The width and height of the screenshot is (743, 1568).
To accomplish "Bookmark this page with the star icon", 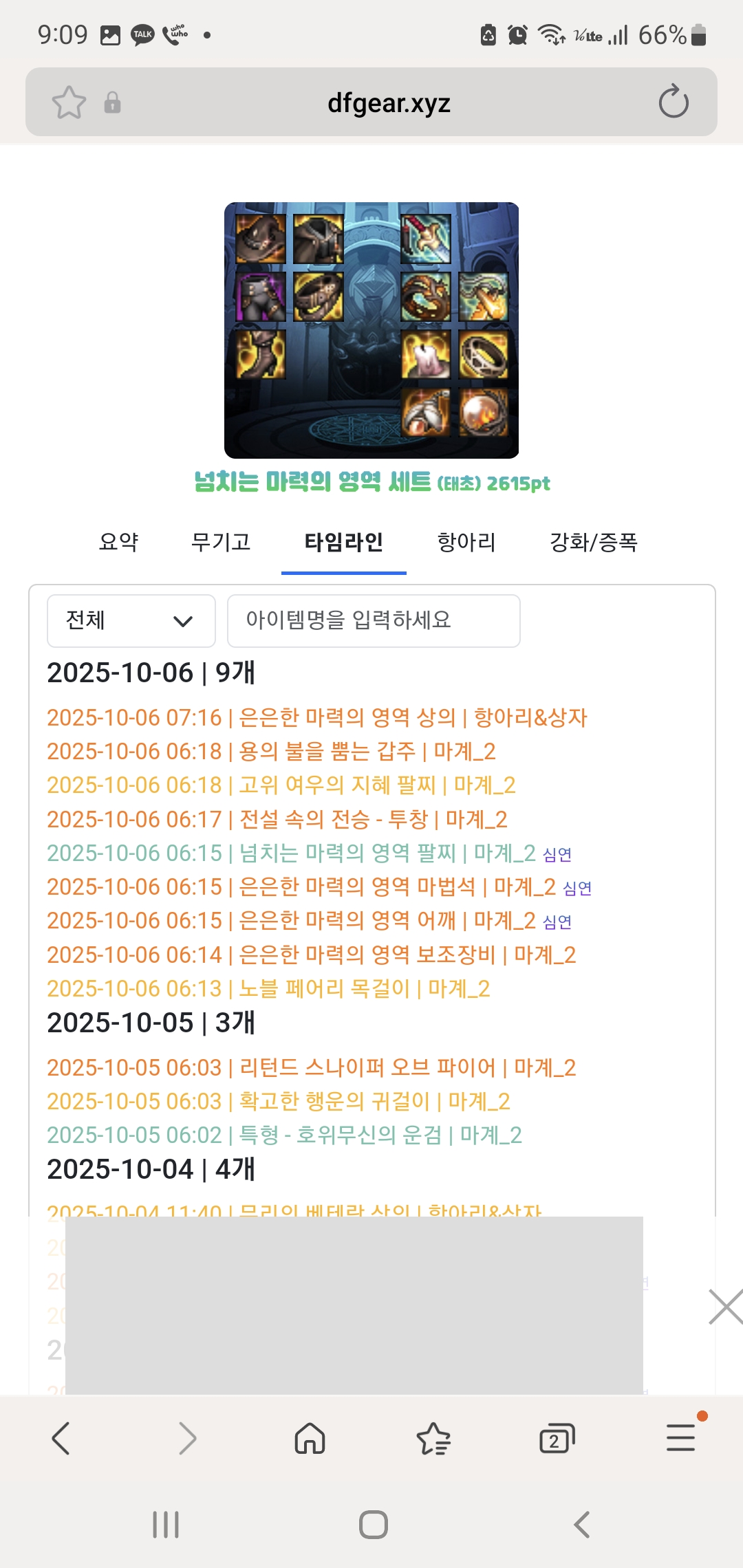I will coord(69,103).
